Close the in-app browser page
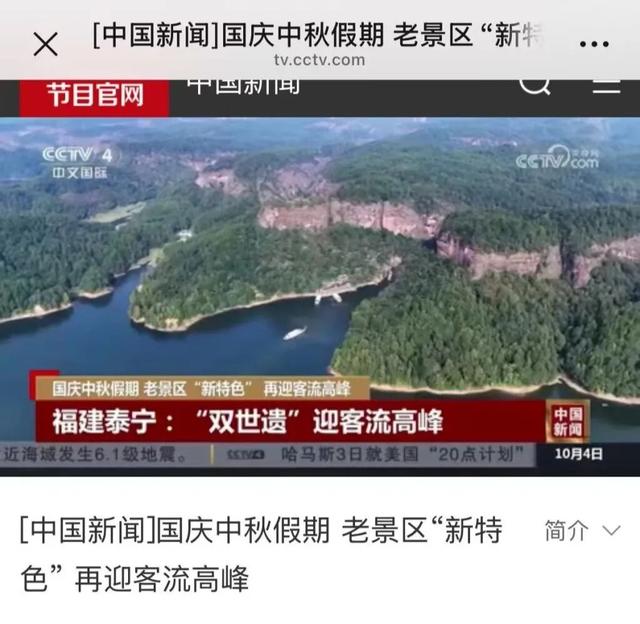640x624 pixels. 45,44
